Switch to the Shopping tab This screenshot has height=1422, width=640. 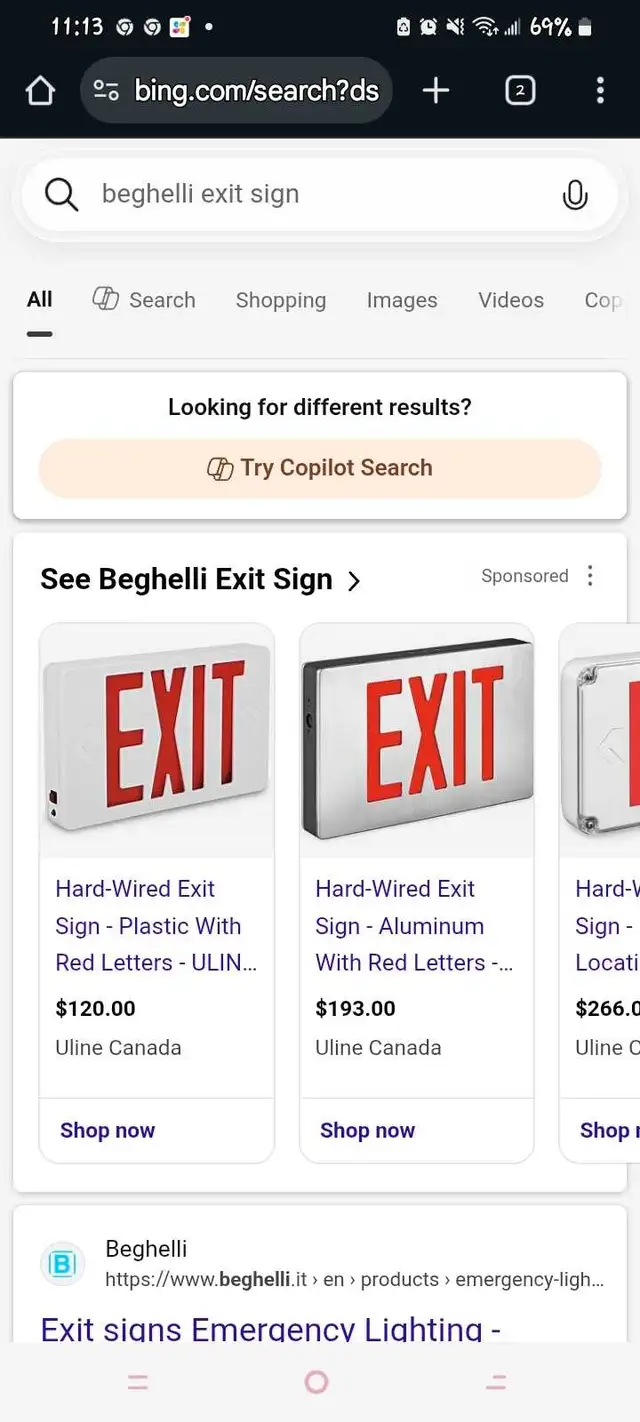coord(281,300)
